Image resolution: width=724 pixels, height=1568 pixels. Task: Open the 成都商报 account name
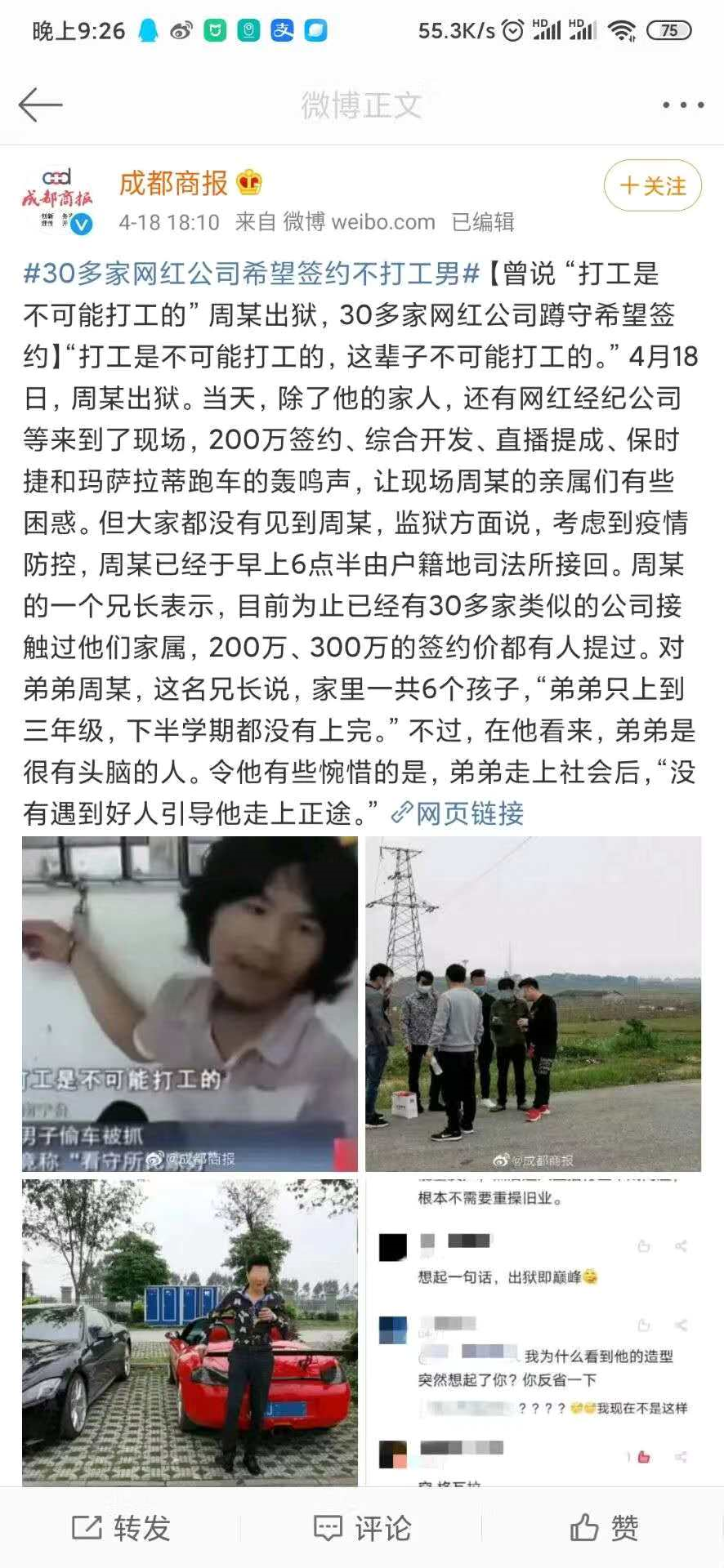[173, 184]
